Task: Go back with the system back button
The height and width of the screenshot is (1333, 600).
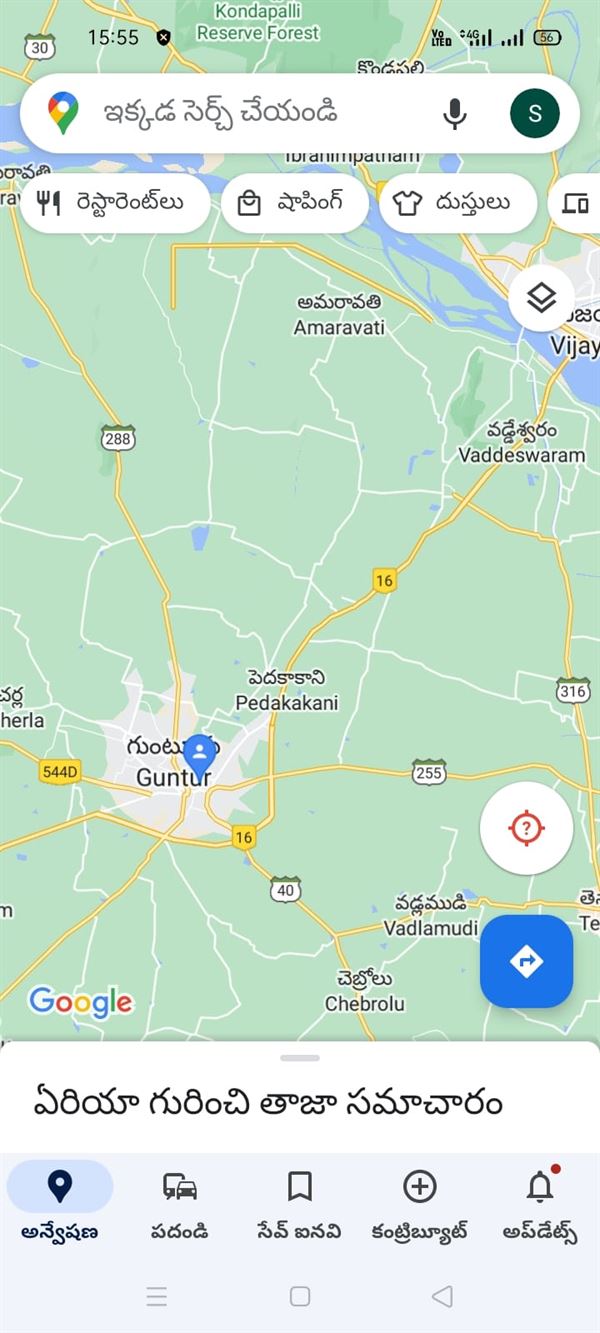Action: (x=442, y=1296)
